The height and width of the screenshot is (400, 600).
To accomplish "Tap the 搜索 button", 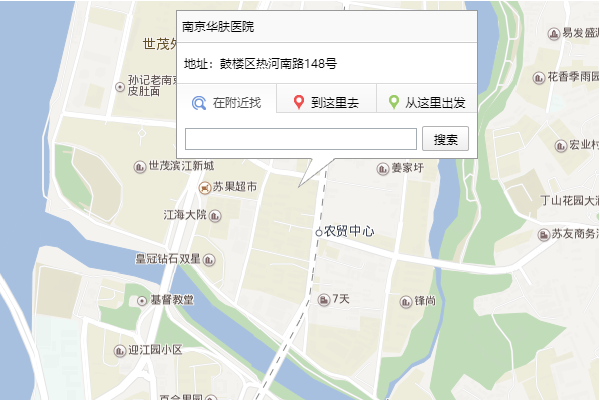I will (446, 139).
